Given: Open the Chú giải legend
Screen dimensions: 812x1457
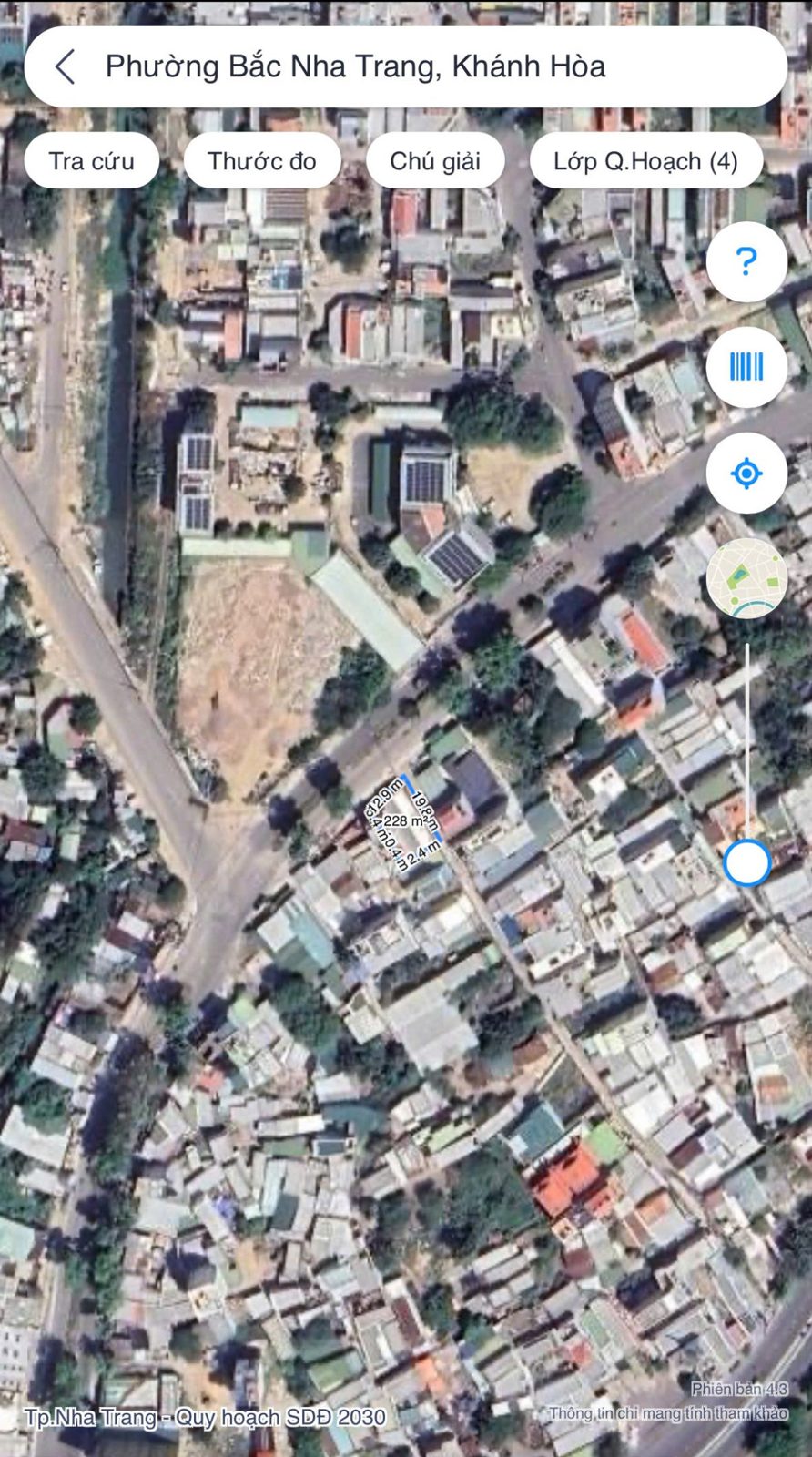Looking at the screenshot, I should point(435,161).
